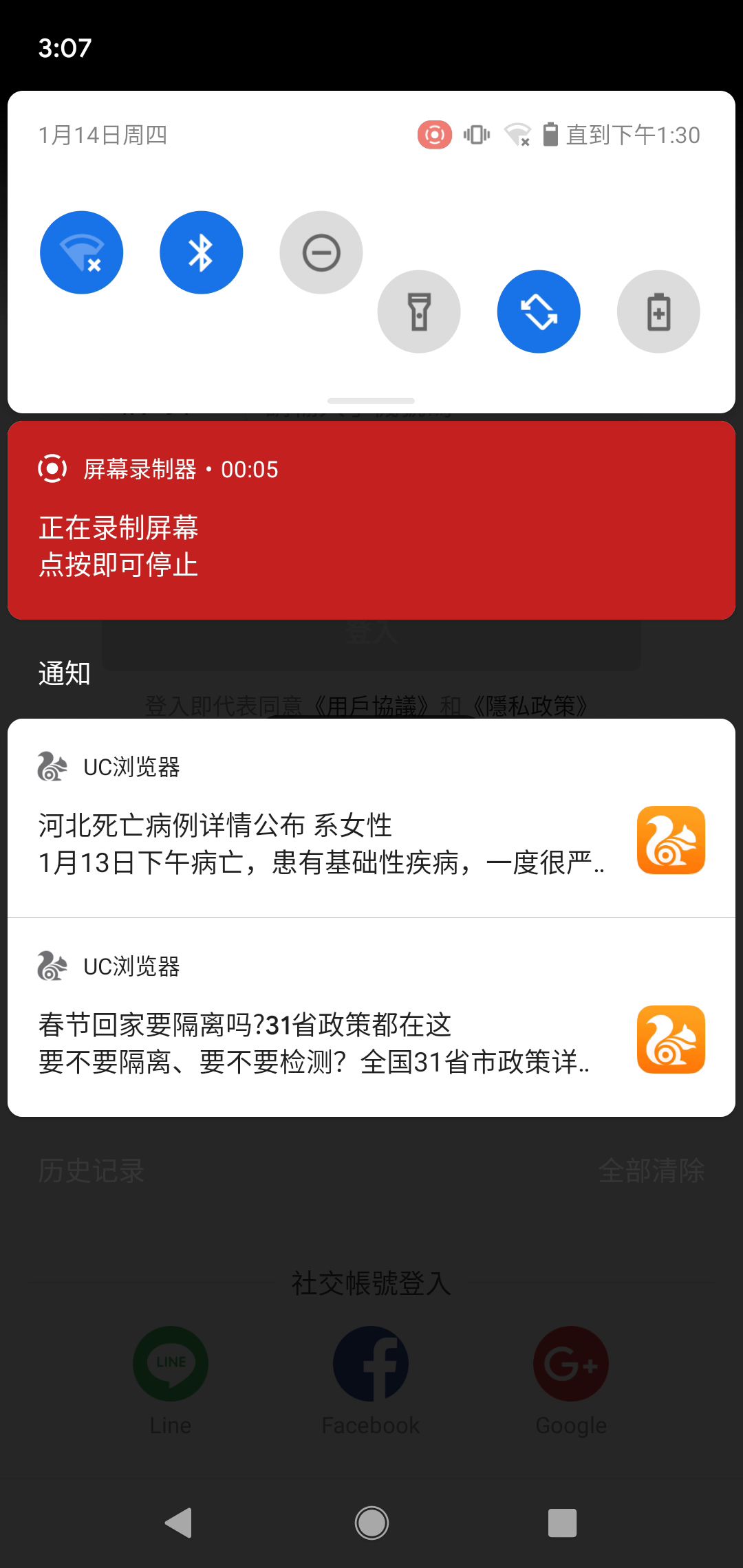Screen dimensions: 743x1568
Task: Turn on the flashlight
Action: (419, 312)
